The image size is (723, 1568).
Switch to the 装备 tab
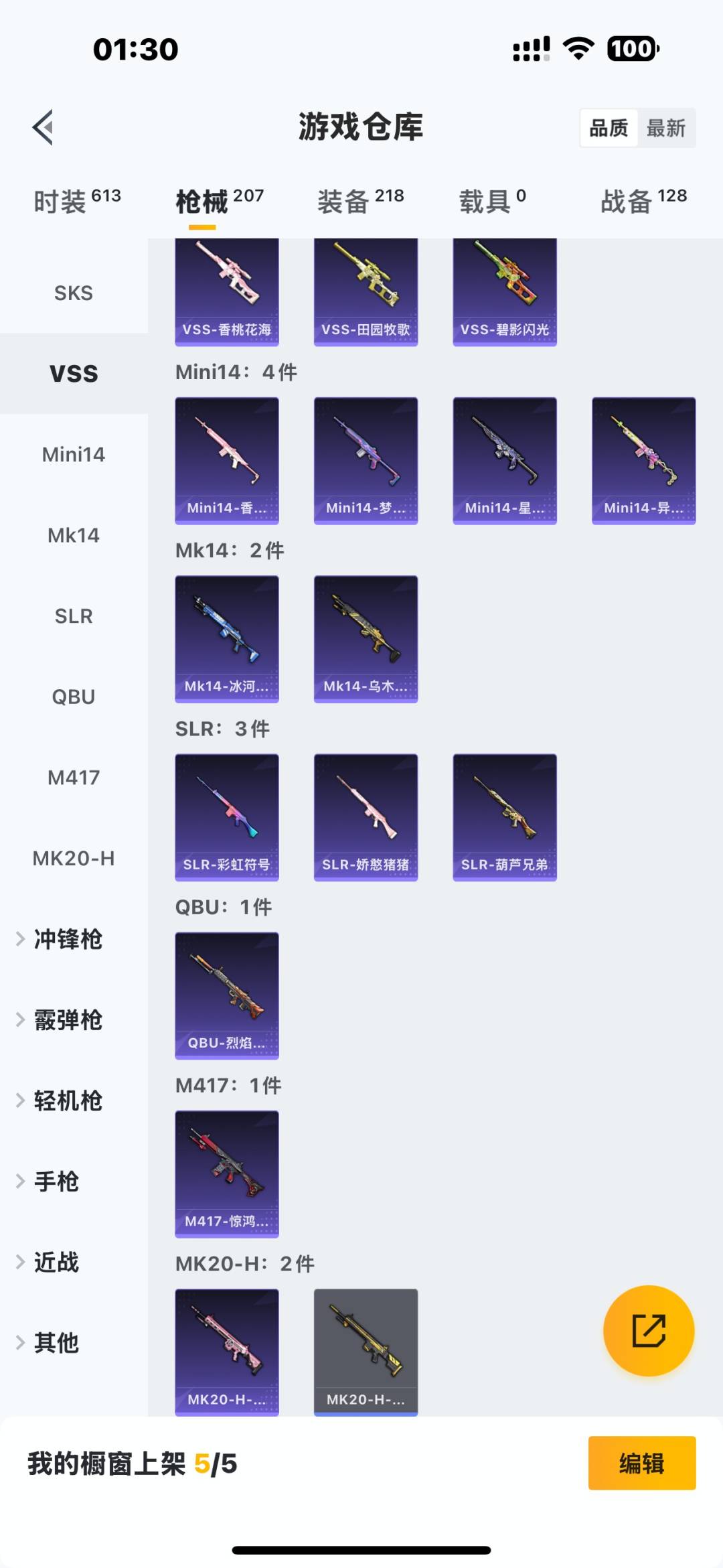point(360,201)
